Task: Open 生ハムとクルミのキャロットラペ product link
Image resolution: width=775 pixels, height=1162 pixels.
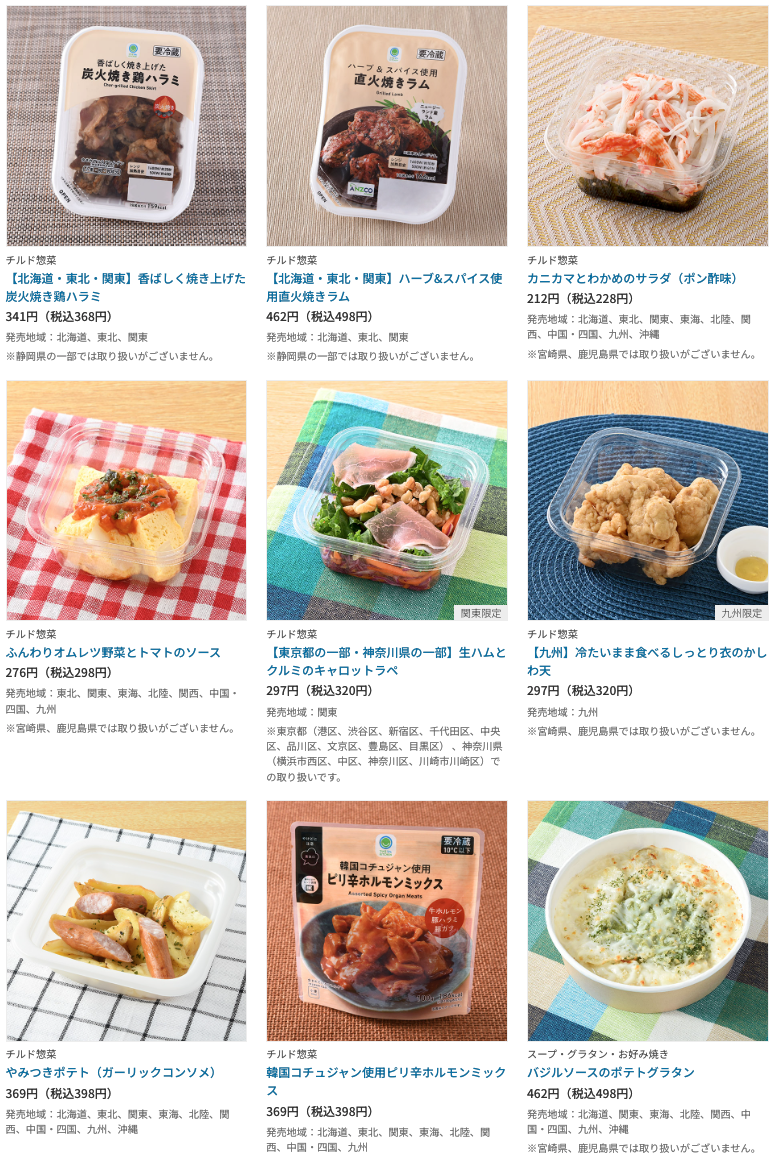Action: pyautogui.click(x=386, y=661)
